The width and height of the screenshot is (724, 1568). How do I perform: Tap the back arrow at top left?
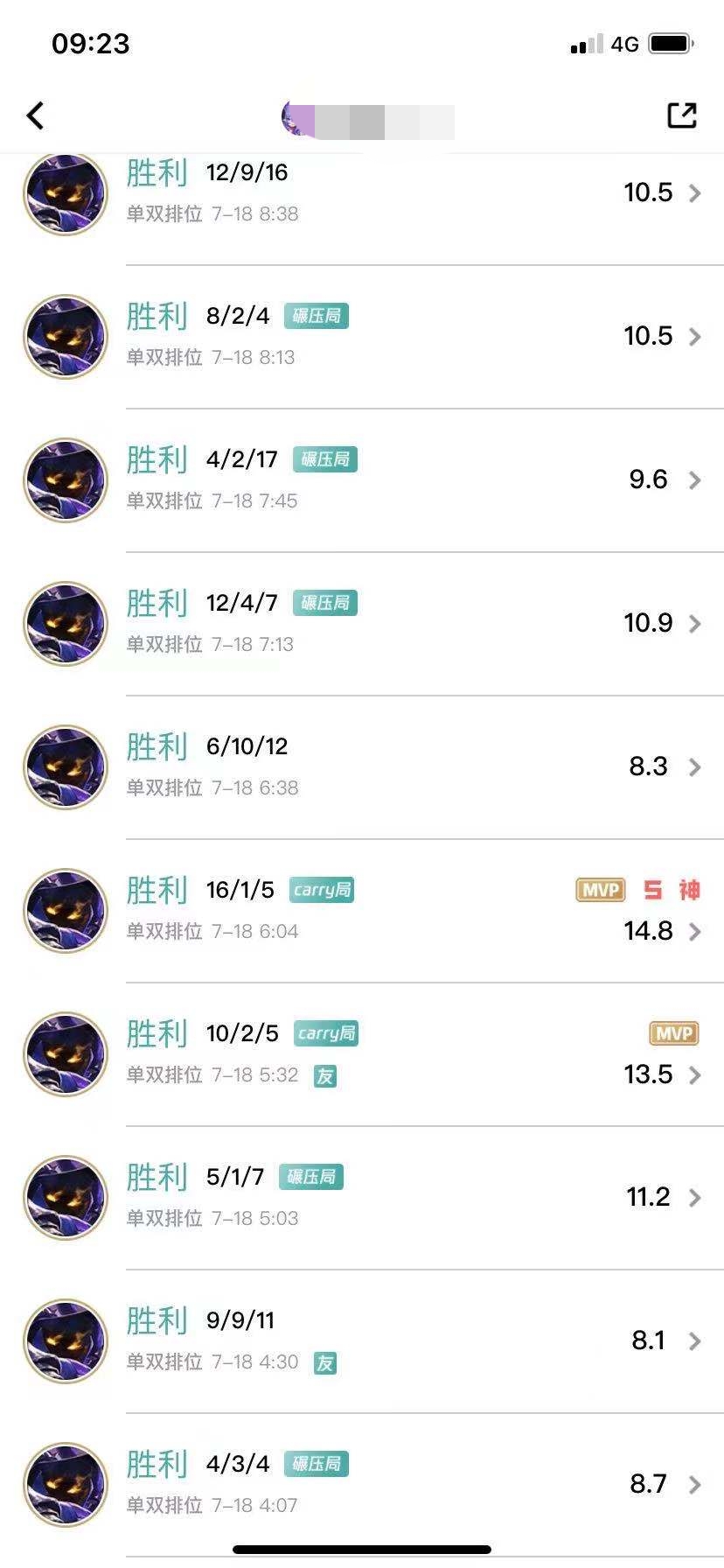tap(35, 115)
